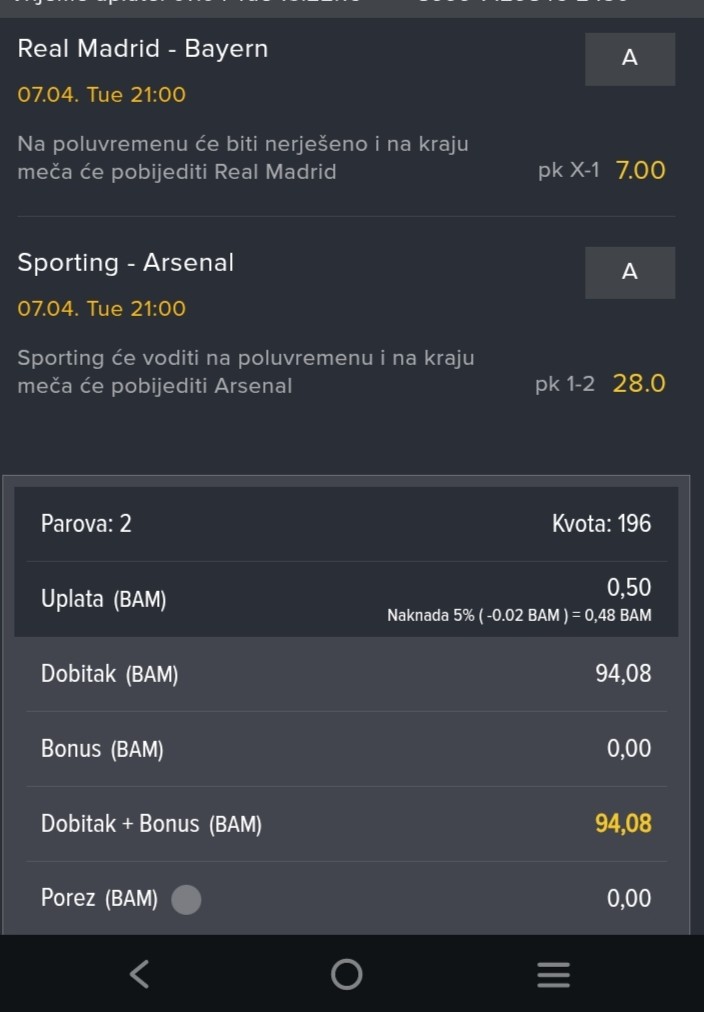The height and width of the screenshot is (1012, 704).
Task: Tap the A button for Real Madrid - Bayern
Action: tap(630, 59)
